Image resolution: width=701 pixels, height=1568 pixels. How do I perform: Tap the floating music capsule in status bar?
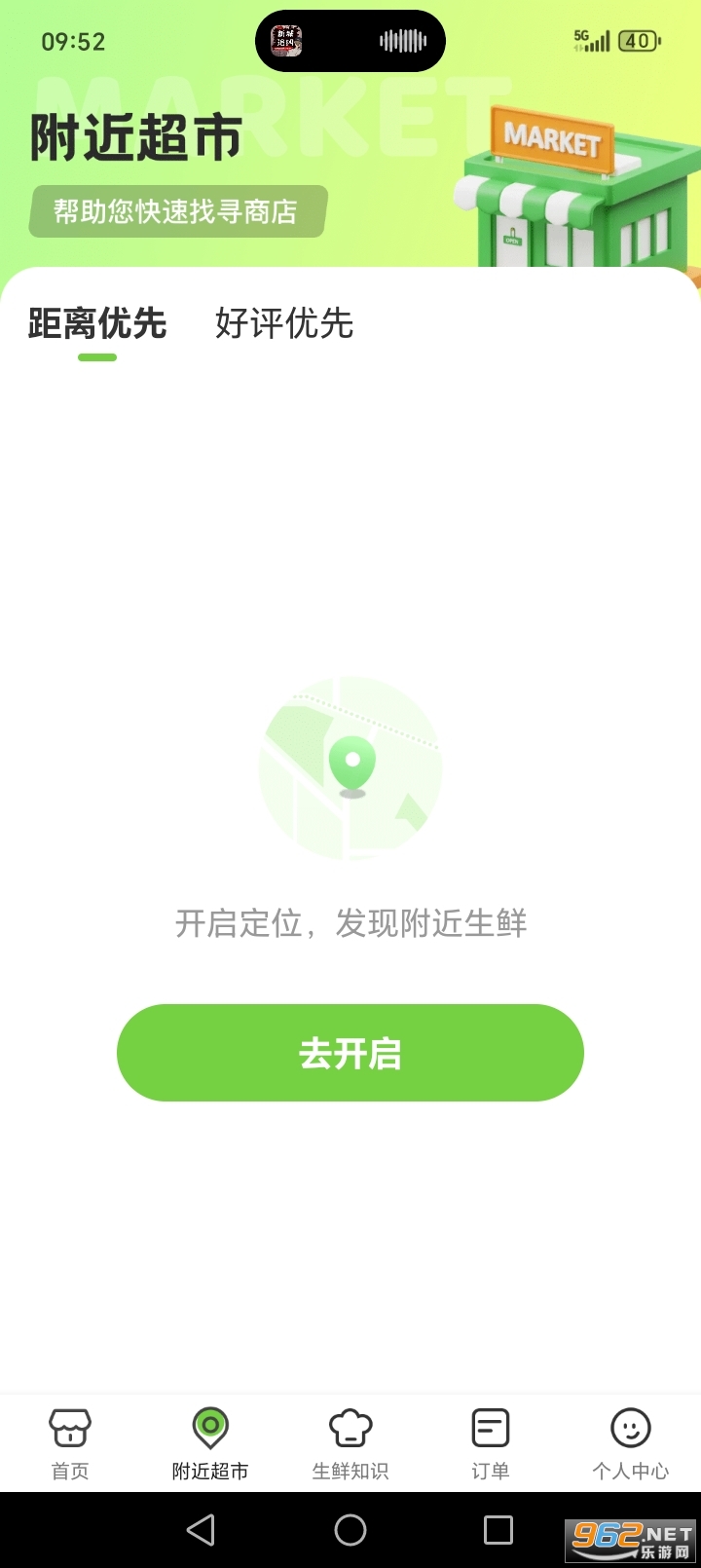click(350, 41)
